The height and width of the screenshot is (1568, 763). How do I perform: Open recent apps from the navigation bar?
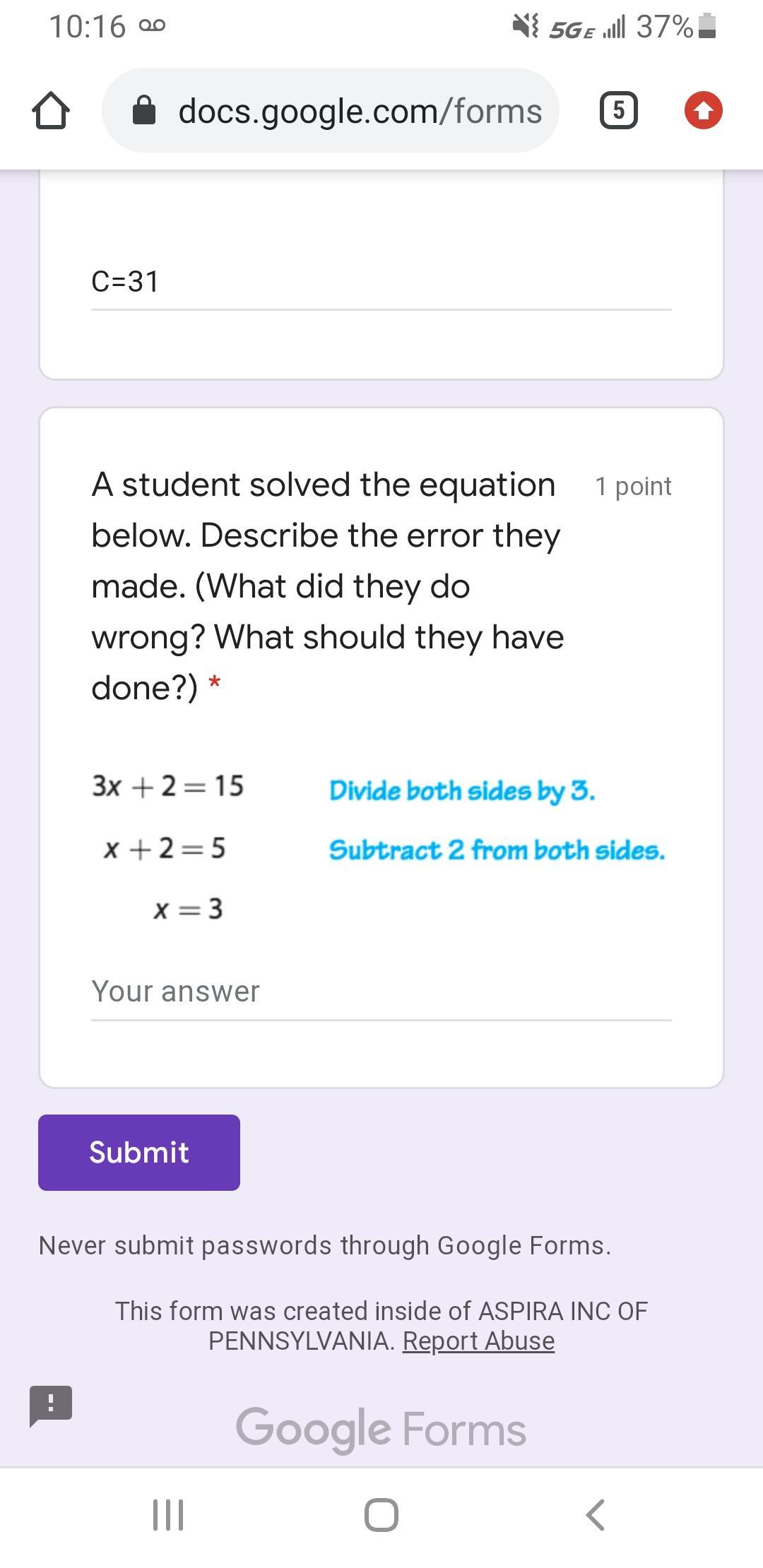tap(168, 1515)
